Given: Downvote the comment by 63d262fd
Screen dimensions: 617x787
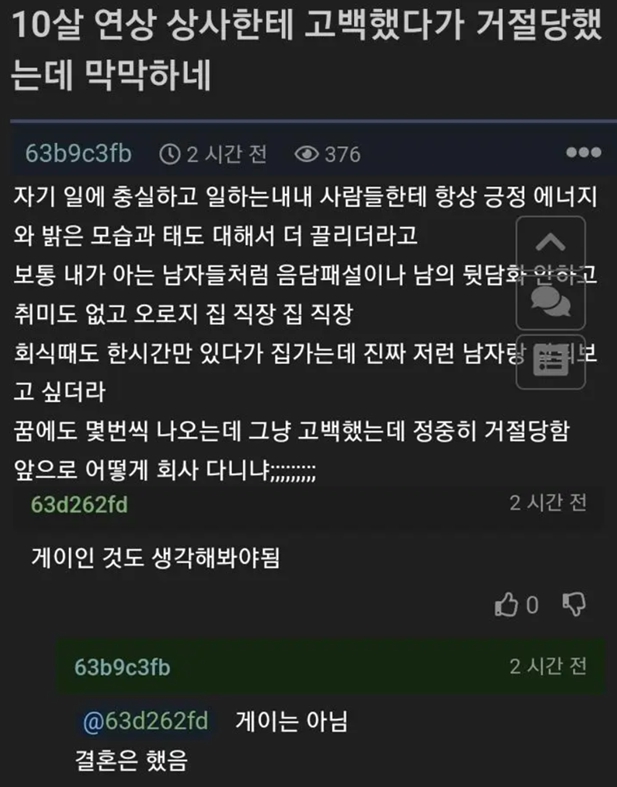Looking at the screenshot, I should (x=574, y=604).
